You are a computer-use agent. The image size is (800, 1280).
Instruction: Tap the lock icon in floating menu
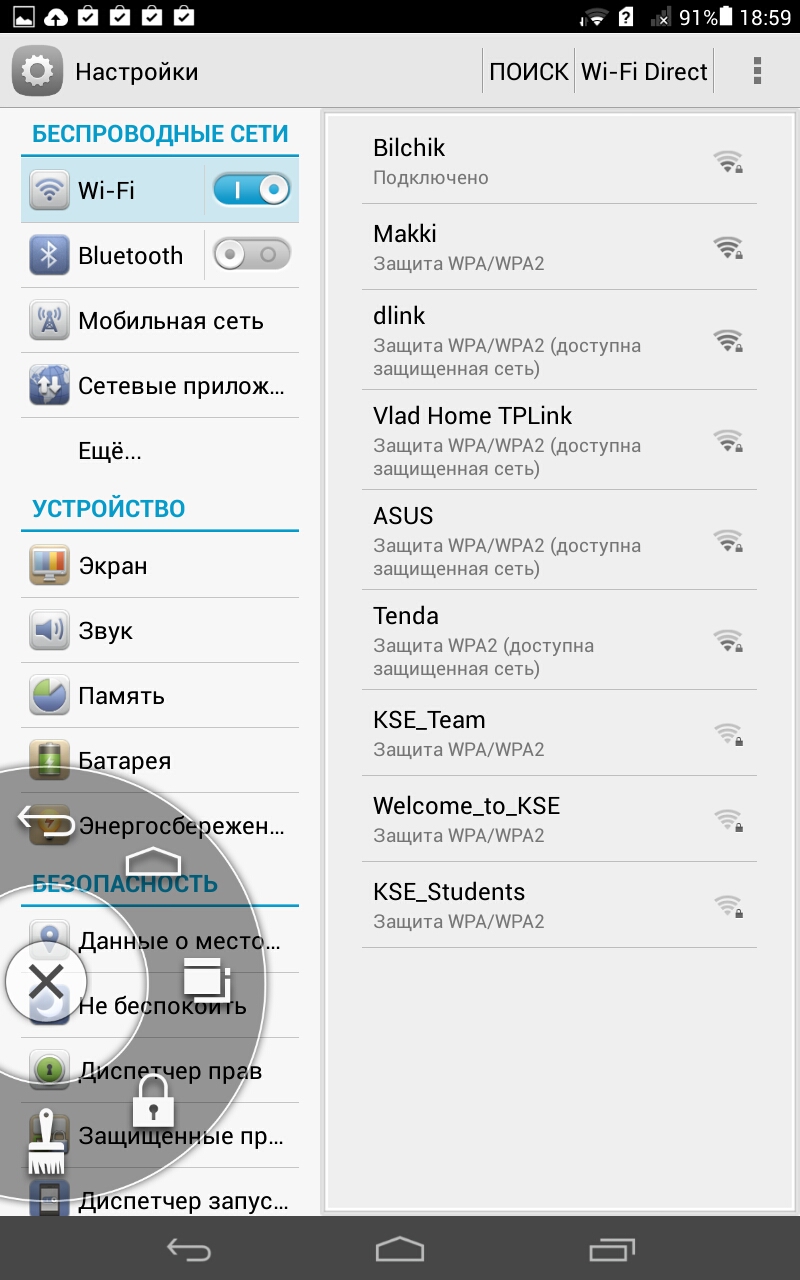(153, 1100)
